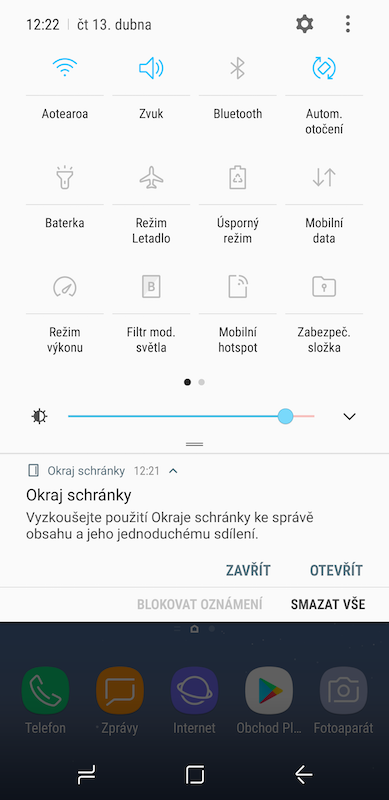Tap ZAVŘÍT on the Okraj schránky notification

tap(248, 570)
